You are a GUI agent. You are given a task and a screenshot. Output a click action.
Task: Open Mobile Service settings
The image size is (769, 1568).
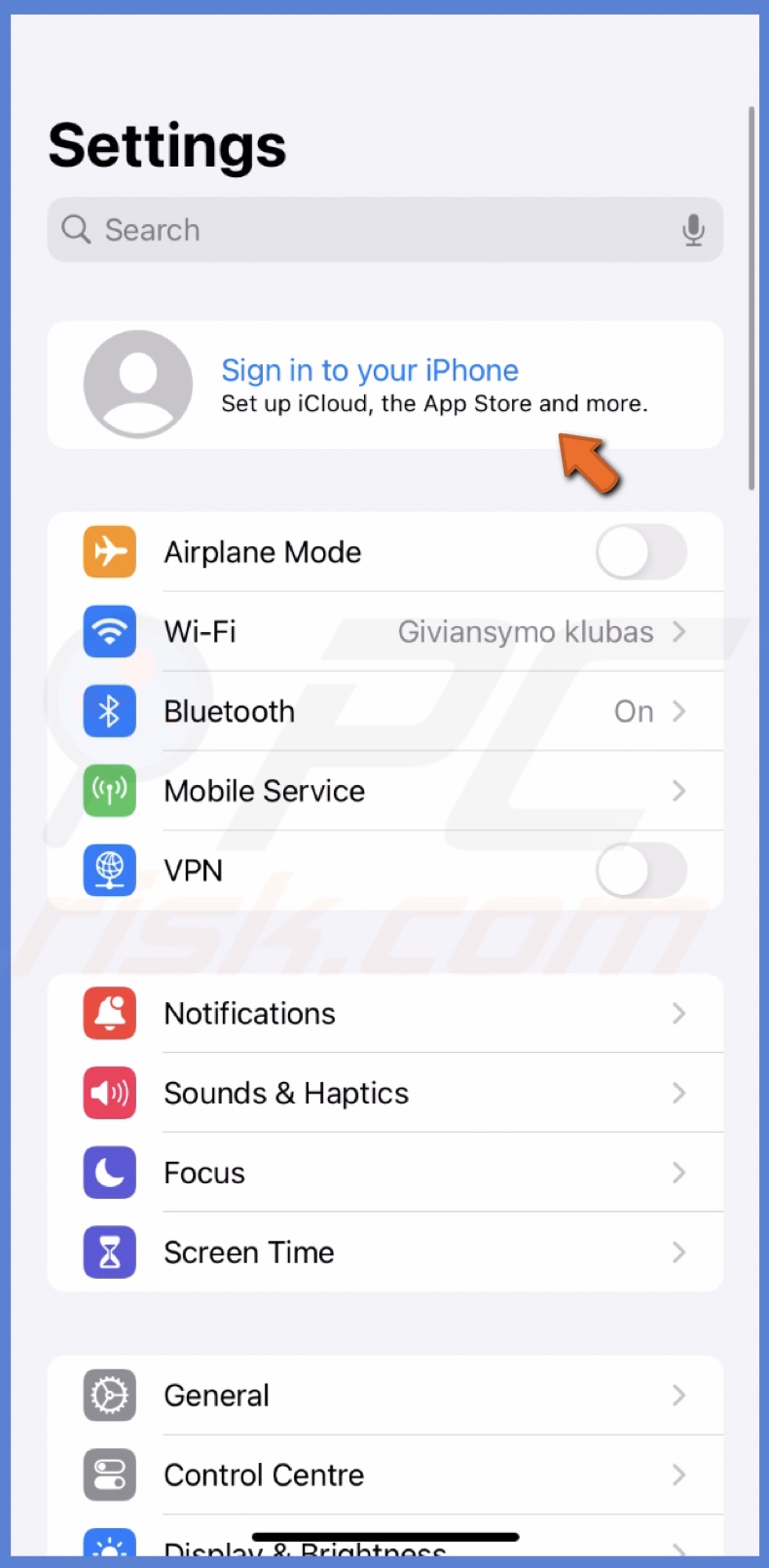384,791
